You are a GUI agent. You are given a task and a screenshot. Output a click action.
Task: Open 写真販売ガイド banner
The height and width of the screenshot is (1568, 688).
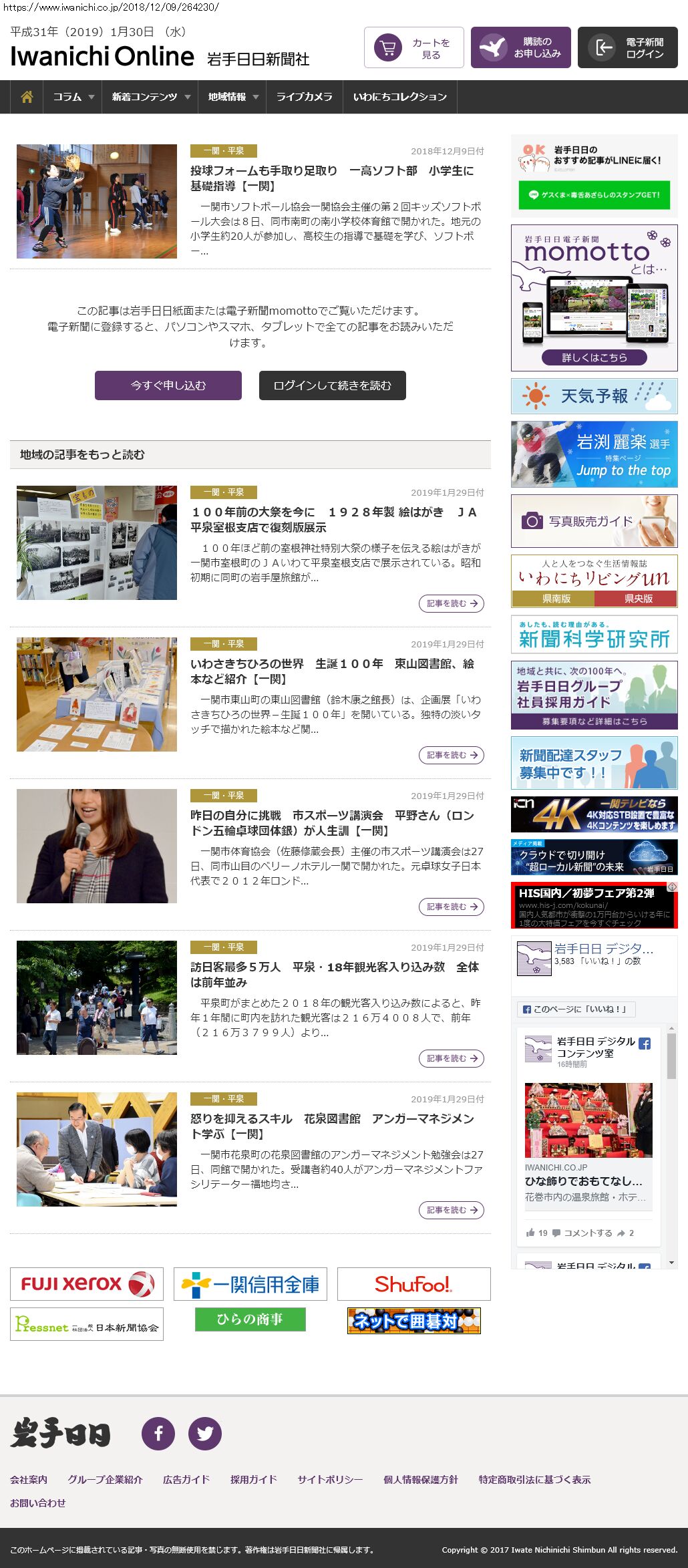594,521
